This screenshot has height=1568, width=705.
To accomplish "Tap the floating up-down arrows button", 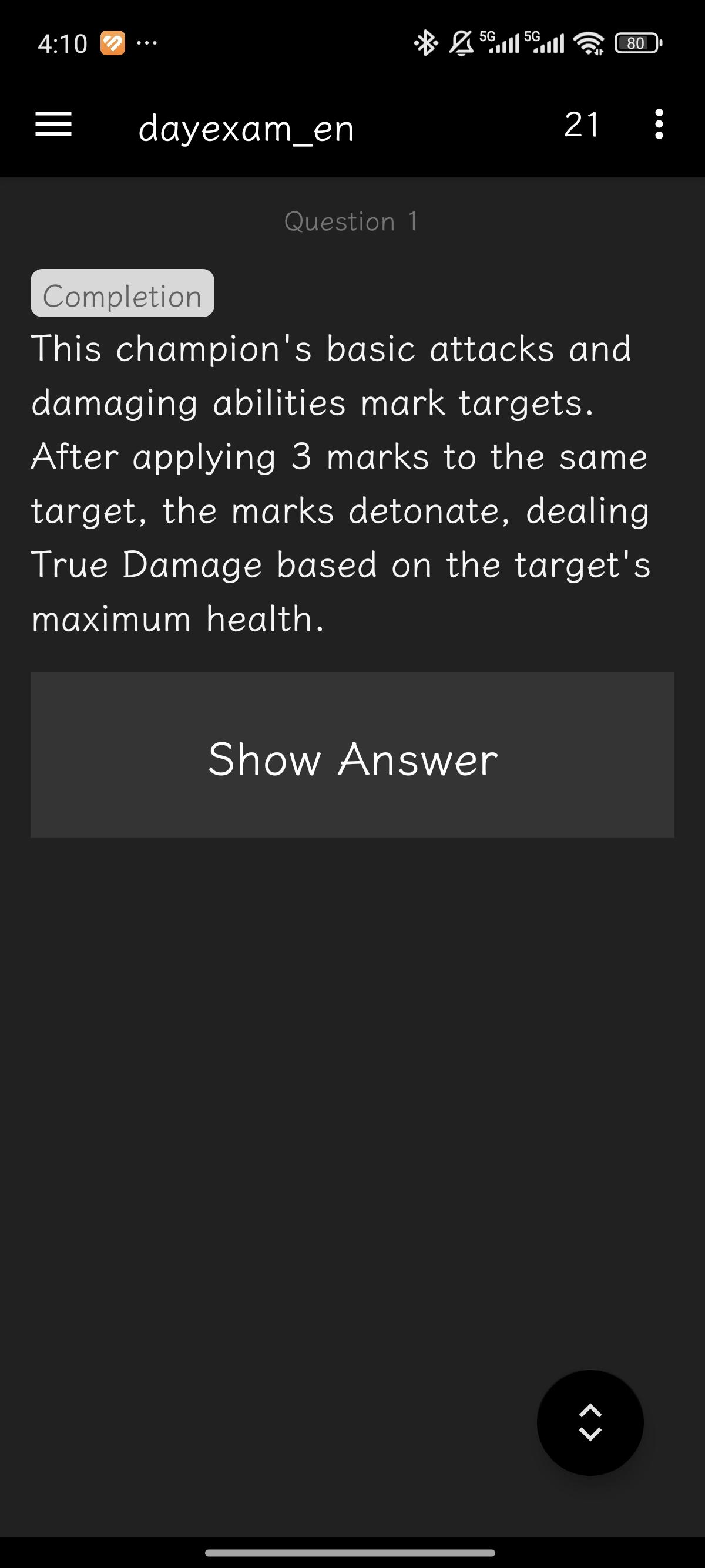I will click(589, 1422).
